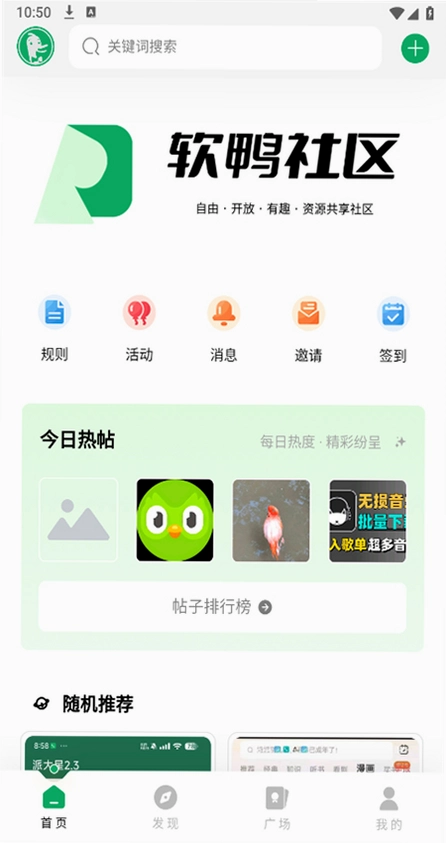
Task: Create a new post with the green plus
Action: [415, 48]
